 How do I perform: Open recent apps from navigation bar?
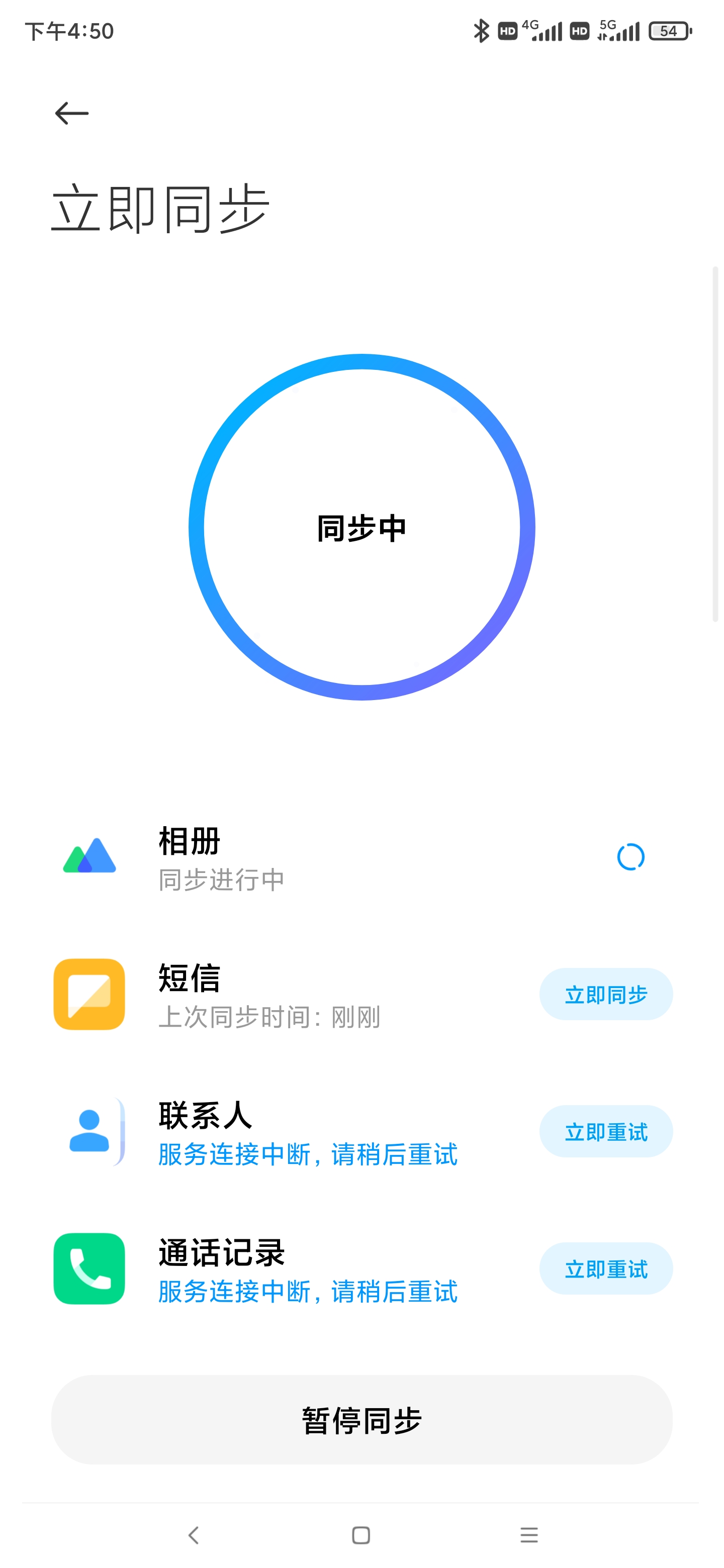point(529,1535)
